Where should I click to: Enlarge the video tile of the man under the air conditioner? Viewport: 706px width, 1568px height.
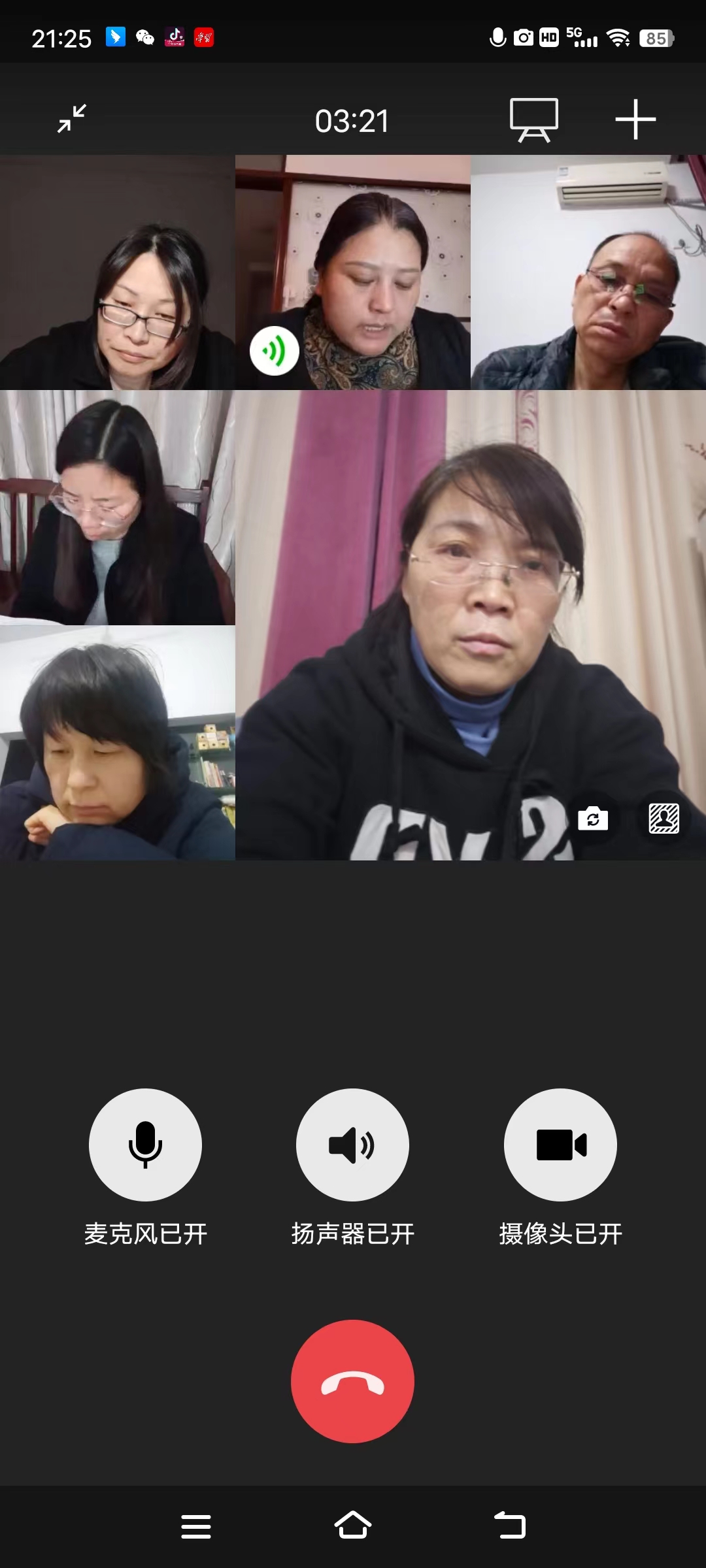click(x=588, y=272)
